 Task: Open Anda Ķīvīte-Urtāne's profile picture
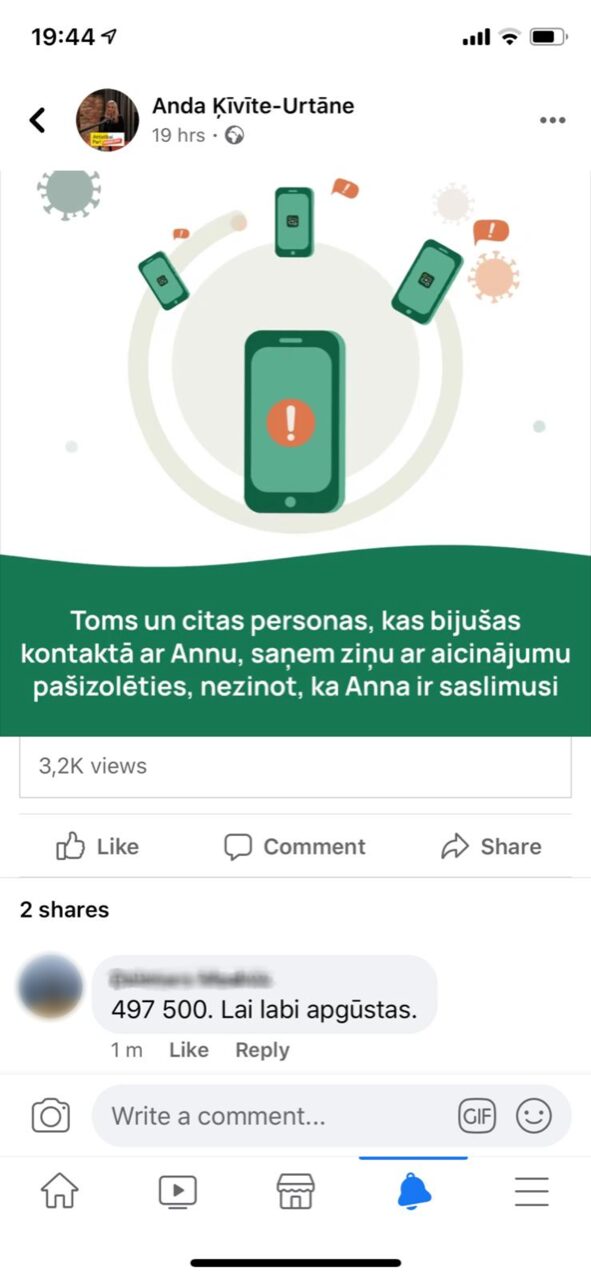tap(107, 120)
